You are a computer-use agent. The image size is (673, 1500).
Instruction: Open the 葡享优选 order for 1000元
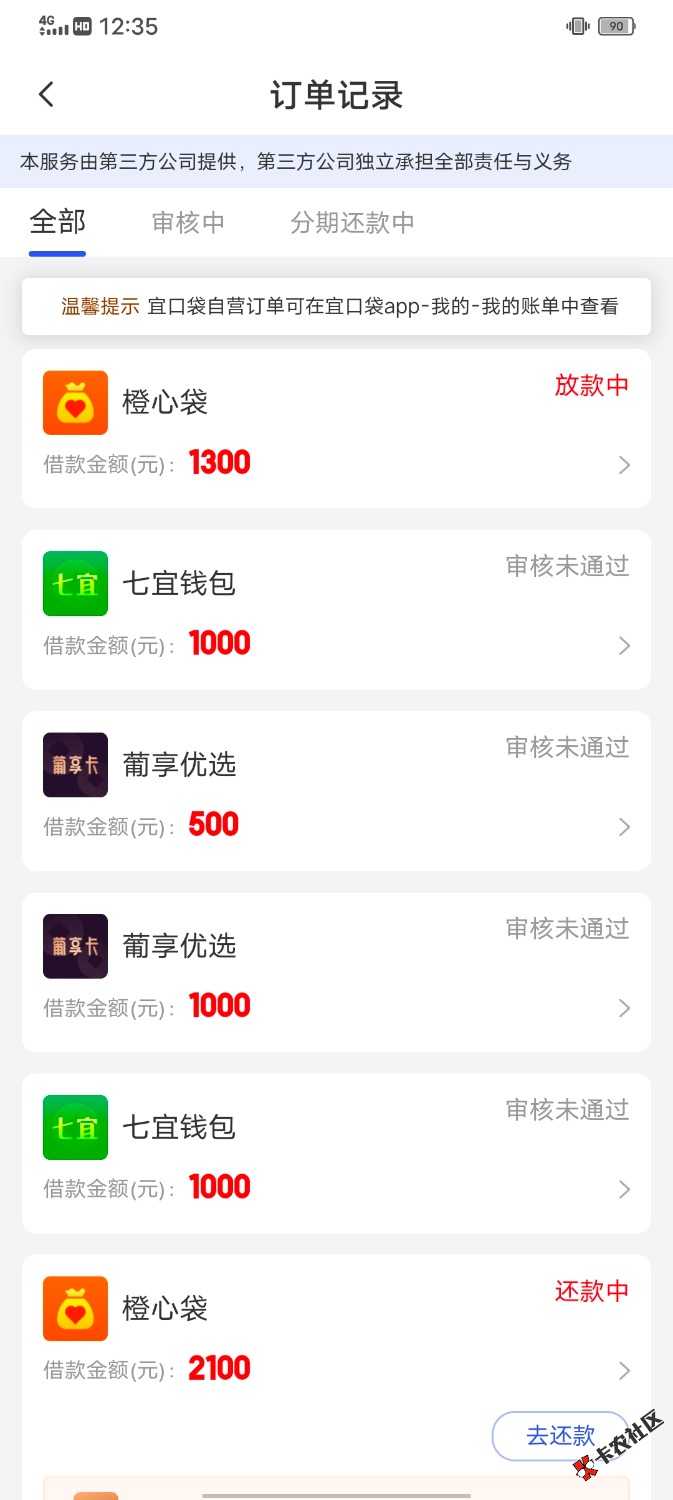click(336, 971)
